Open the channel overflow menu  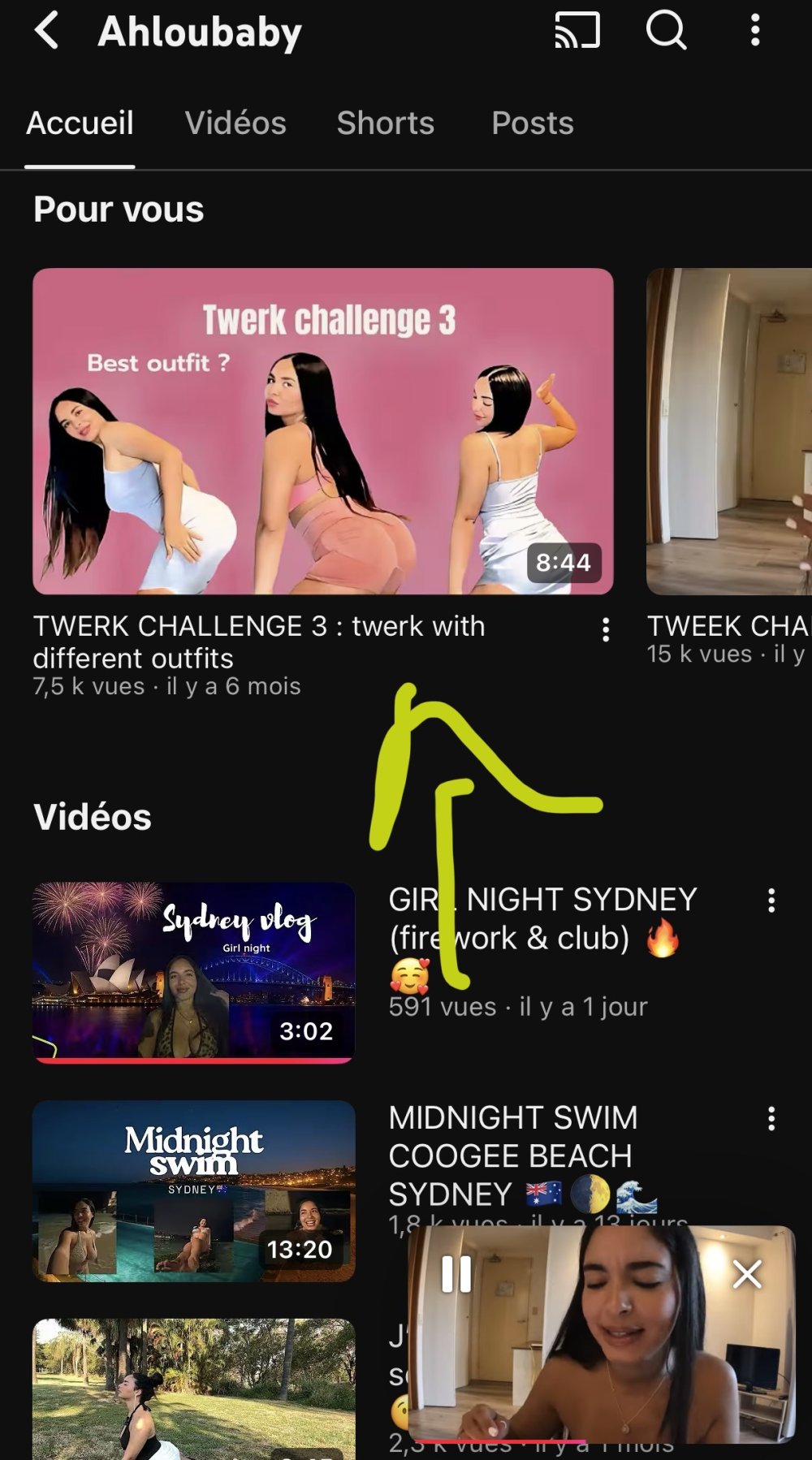755,31
